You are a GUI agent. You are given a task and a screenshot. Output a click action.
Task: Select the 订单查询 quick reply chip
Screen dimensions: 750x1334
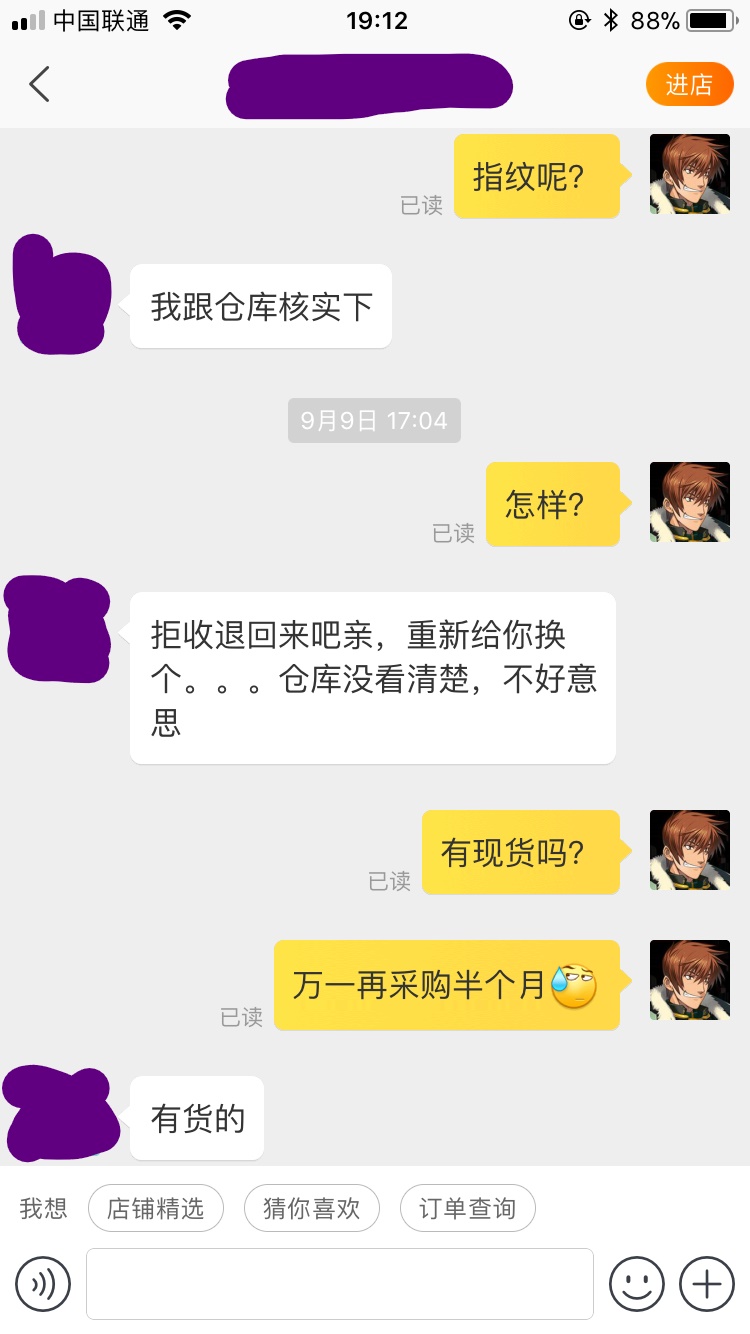(x=467, y=1208)
